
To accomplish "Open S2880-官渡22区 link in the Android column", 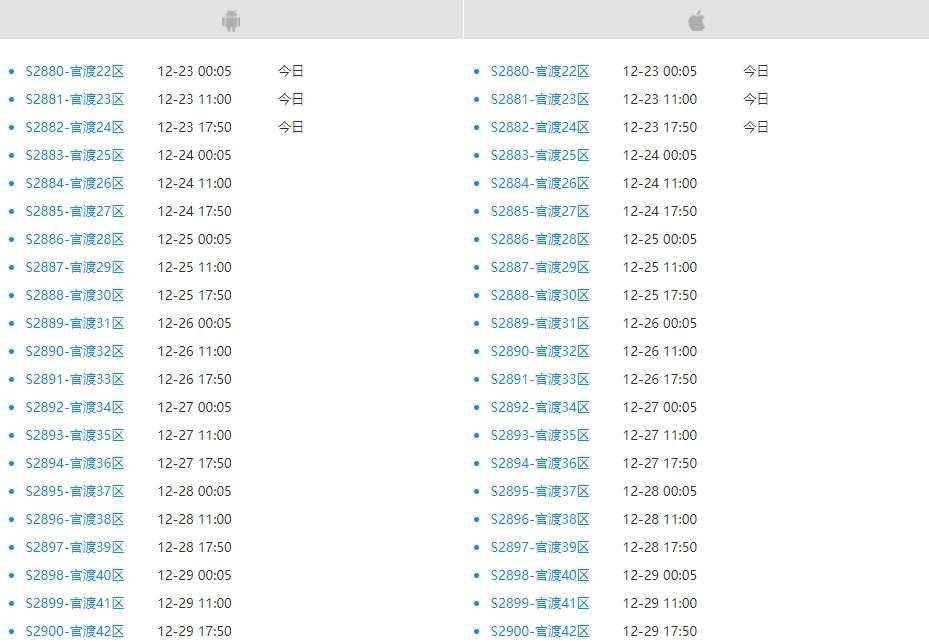I will tap(75, 71).
